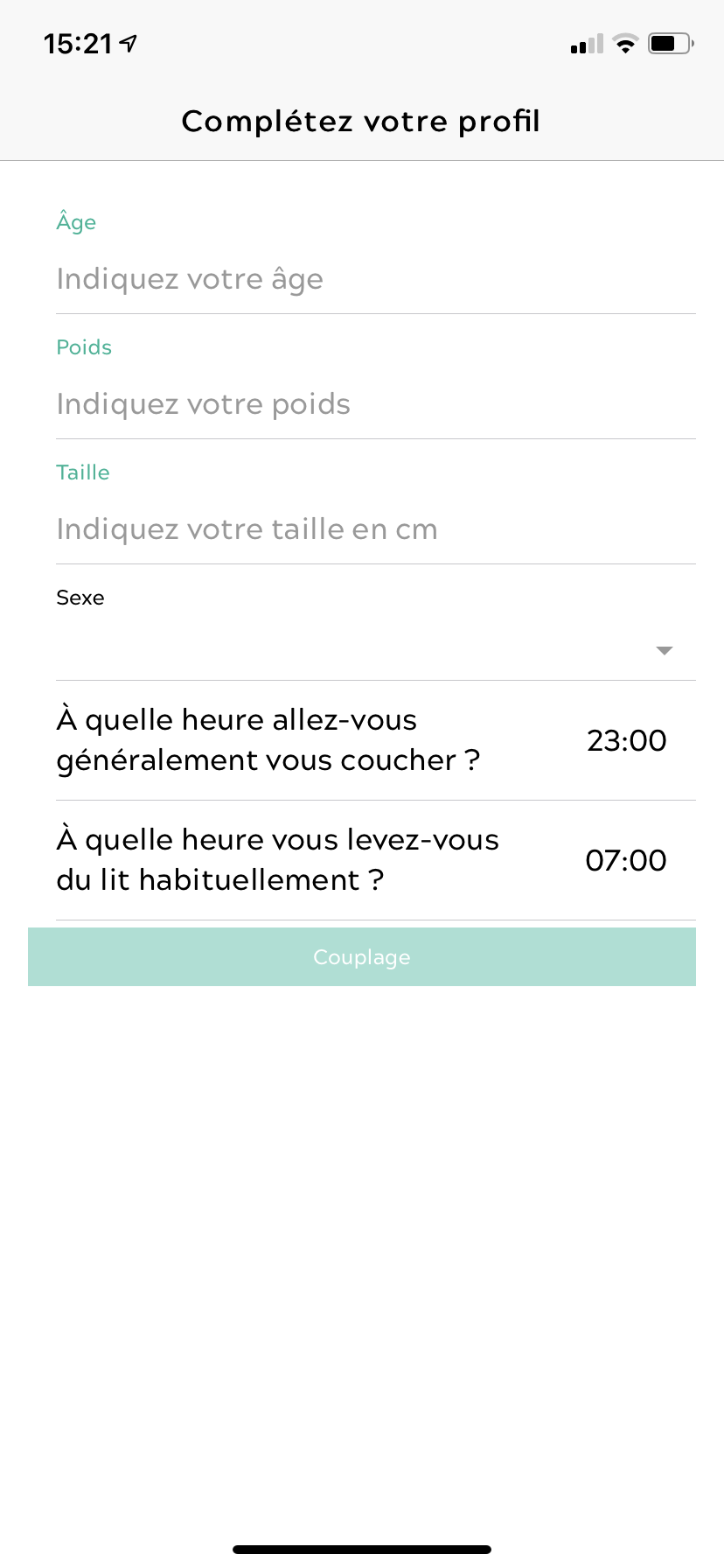This screenshot has width=724, height=1568.
Task: Select the weight (Poids) field
Action: click(x=375, y=404)
